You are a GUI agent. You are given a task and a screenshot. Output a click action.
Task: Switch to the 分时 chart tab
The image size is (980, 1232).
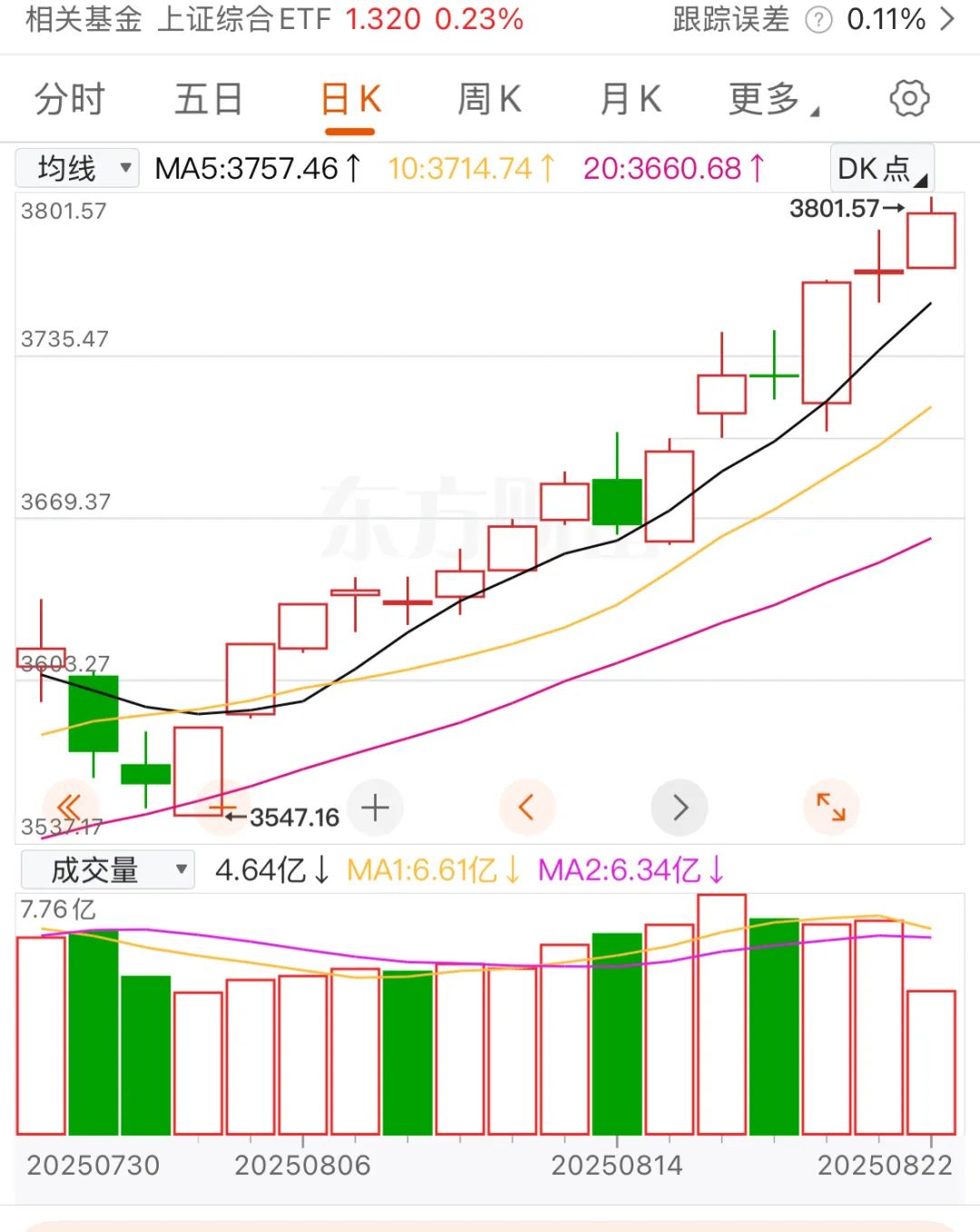pyautogui.click(x=70, y=99)
